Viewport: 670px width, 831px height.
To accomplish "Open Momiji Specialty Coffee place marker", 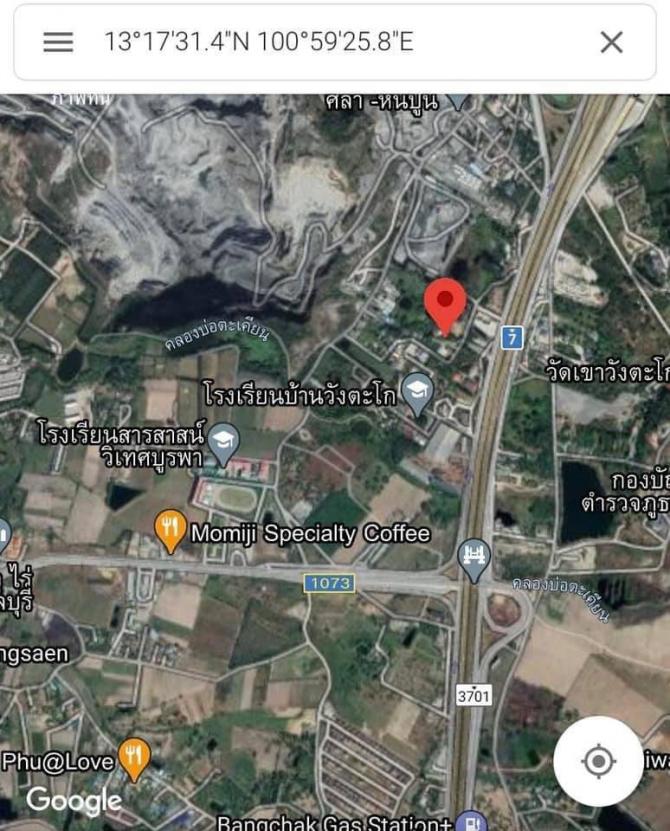I will coord(172,530).
